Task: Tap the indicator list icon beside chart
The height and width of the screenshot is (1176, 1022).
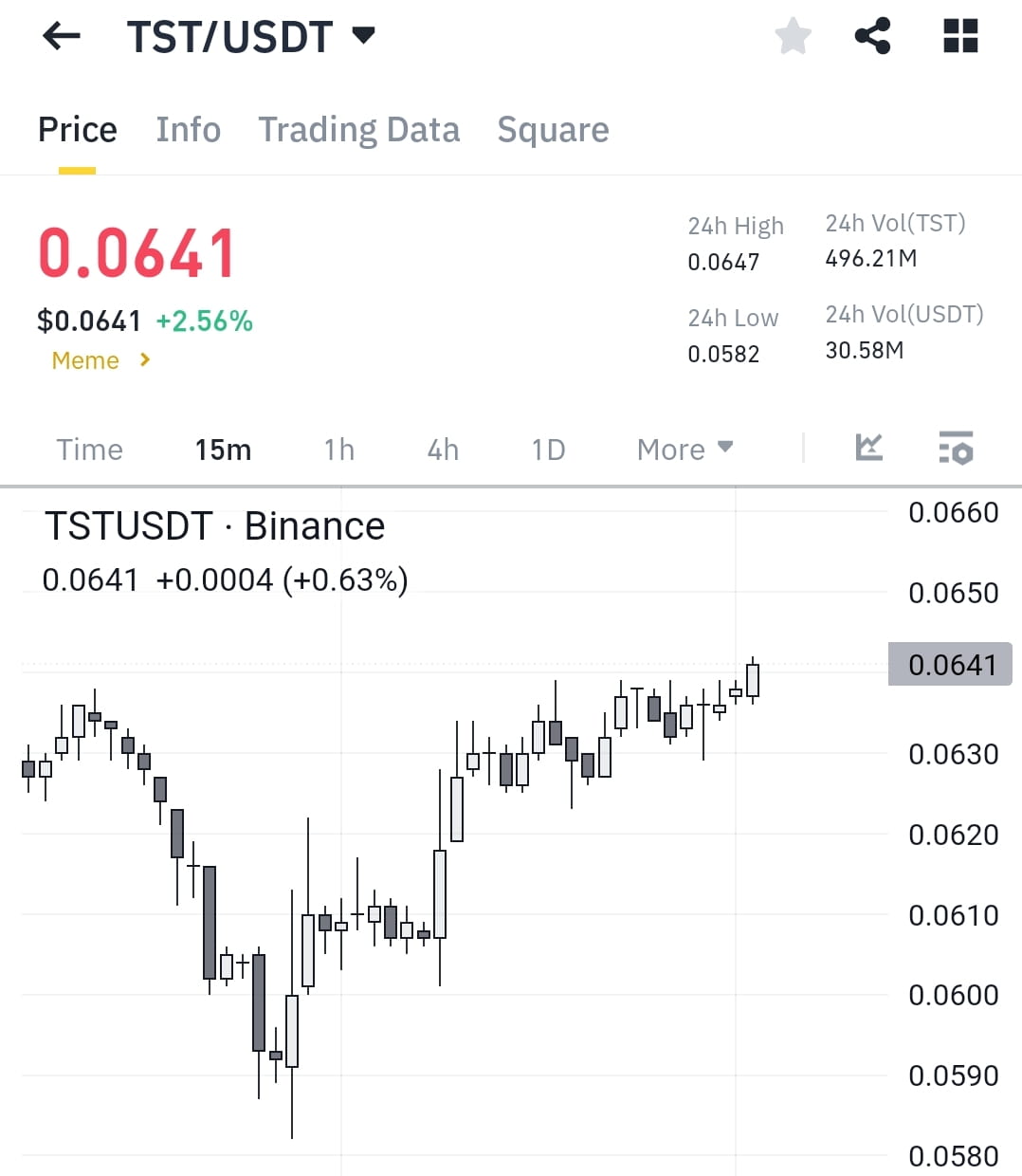Action: (956, 448)
